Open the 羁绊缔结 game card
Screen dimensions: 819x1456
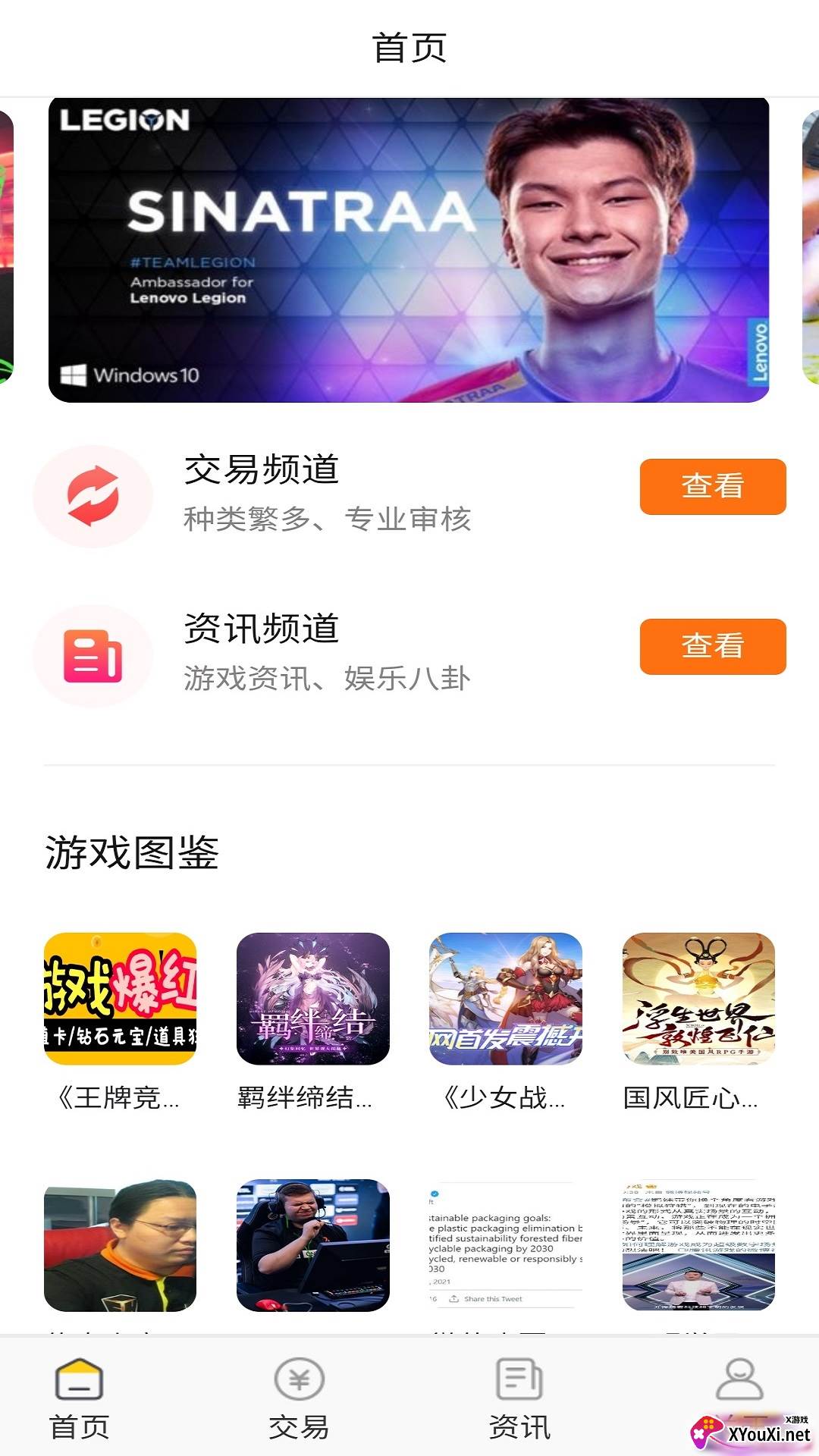(x=312, y=999)
